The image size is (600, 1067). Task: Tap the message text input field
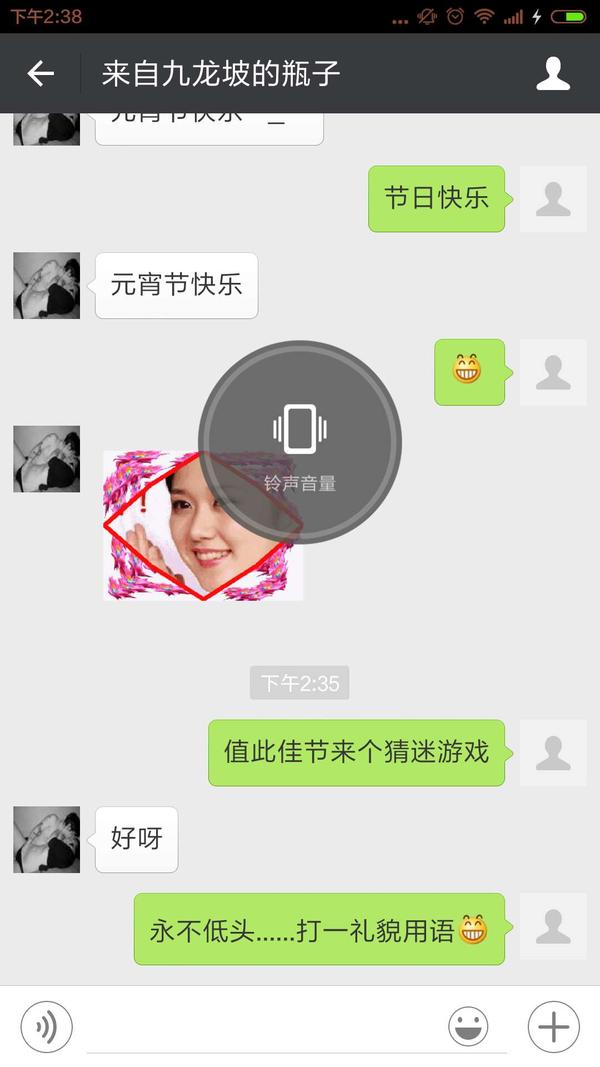point(260,1026)
